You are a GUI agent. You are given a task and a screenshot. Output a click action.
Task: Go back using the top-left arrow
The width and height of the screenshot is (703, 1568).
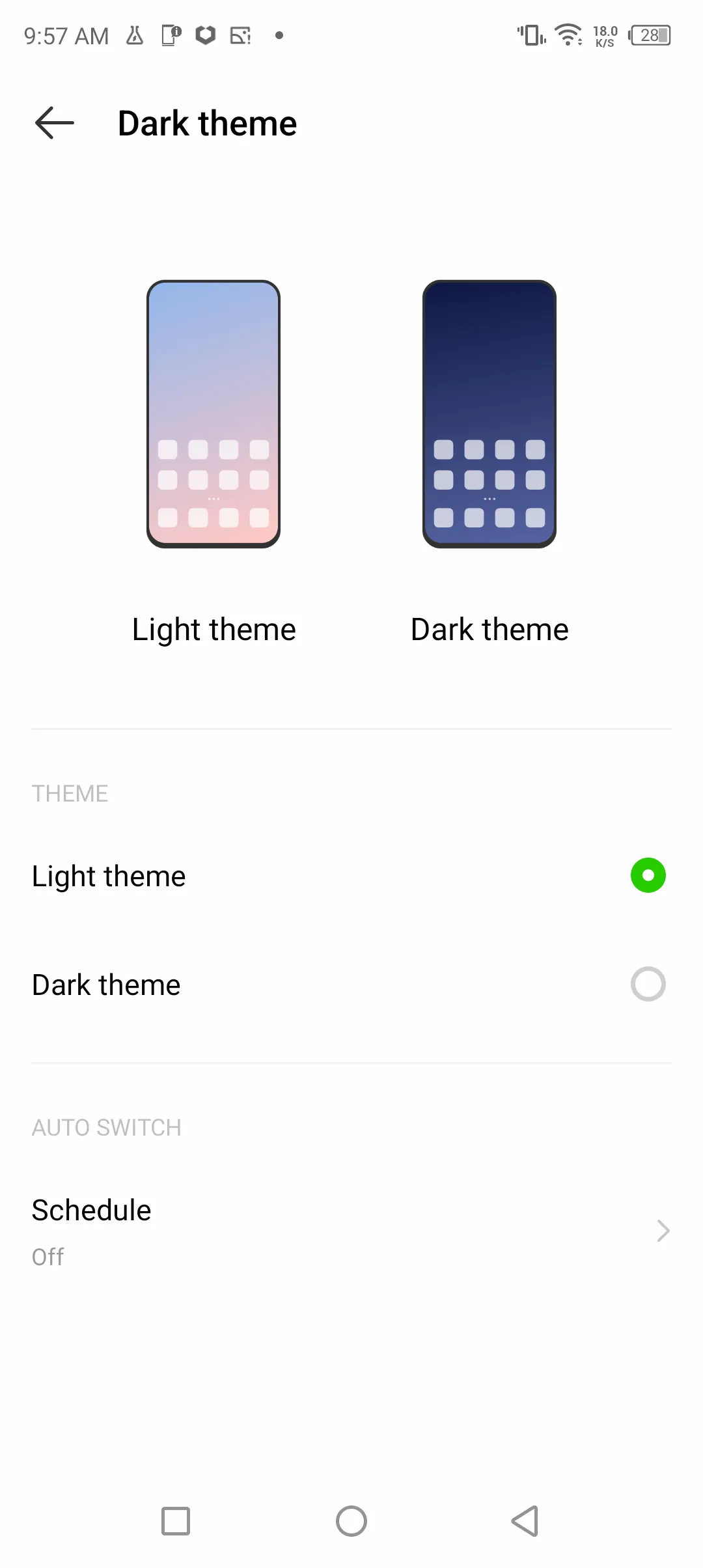55,123
